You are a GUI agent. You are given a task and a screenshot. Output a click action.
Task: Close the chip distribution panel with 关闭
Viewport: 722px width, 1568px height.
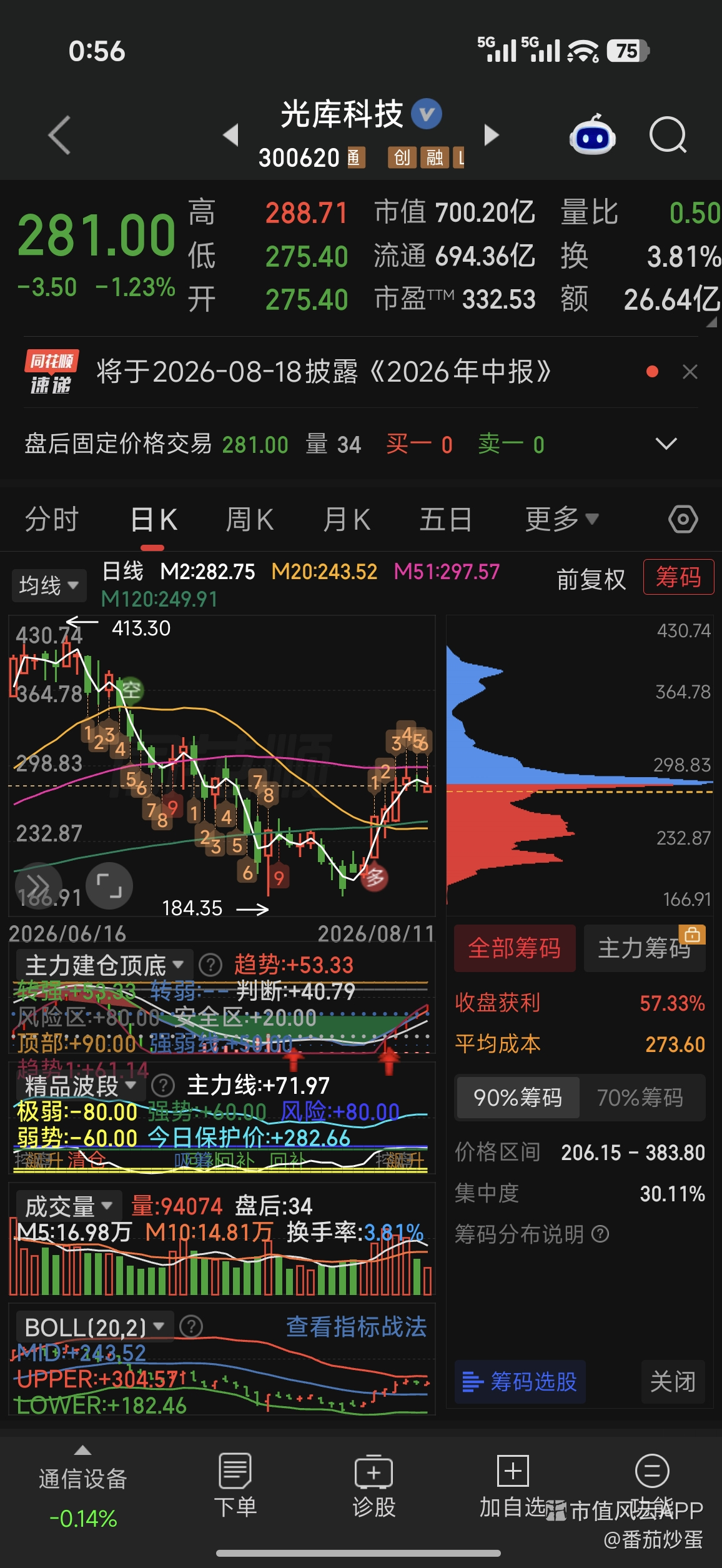(x=673, y=1381)
